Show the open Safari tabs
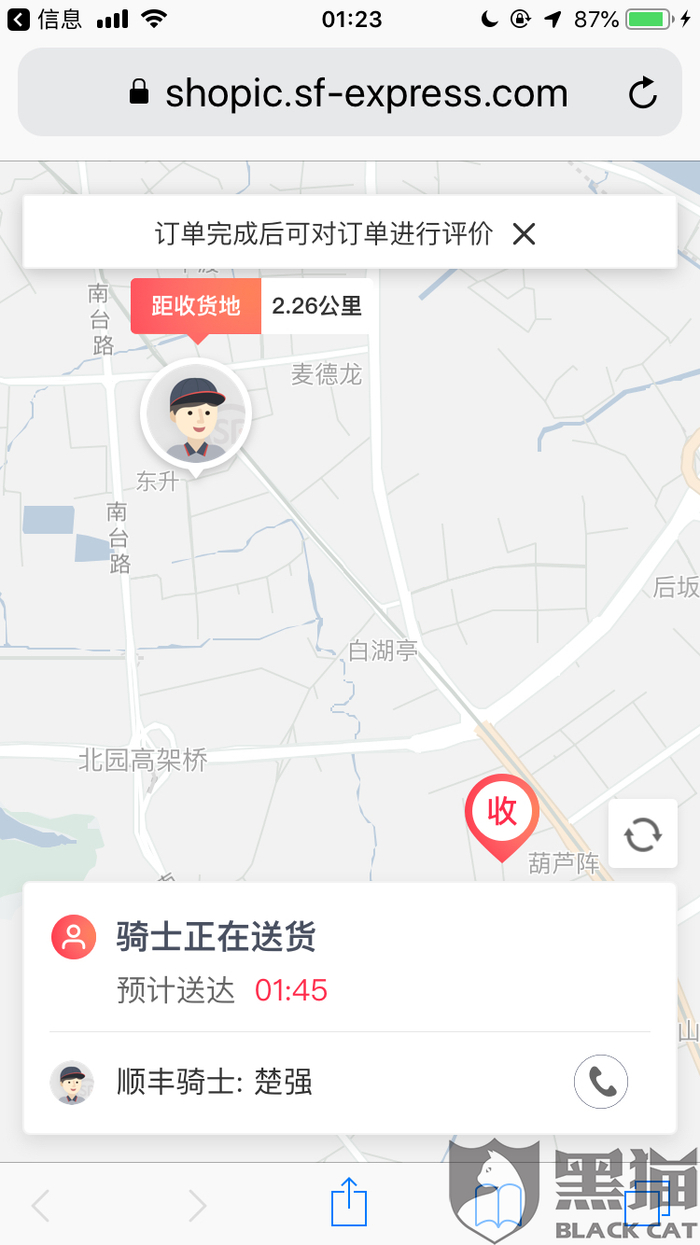 pyautogui.click(x=646, y=1203)
